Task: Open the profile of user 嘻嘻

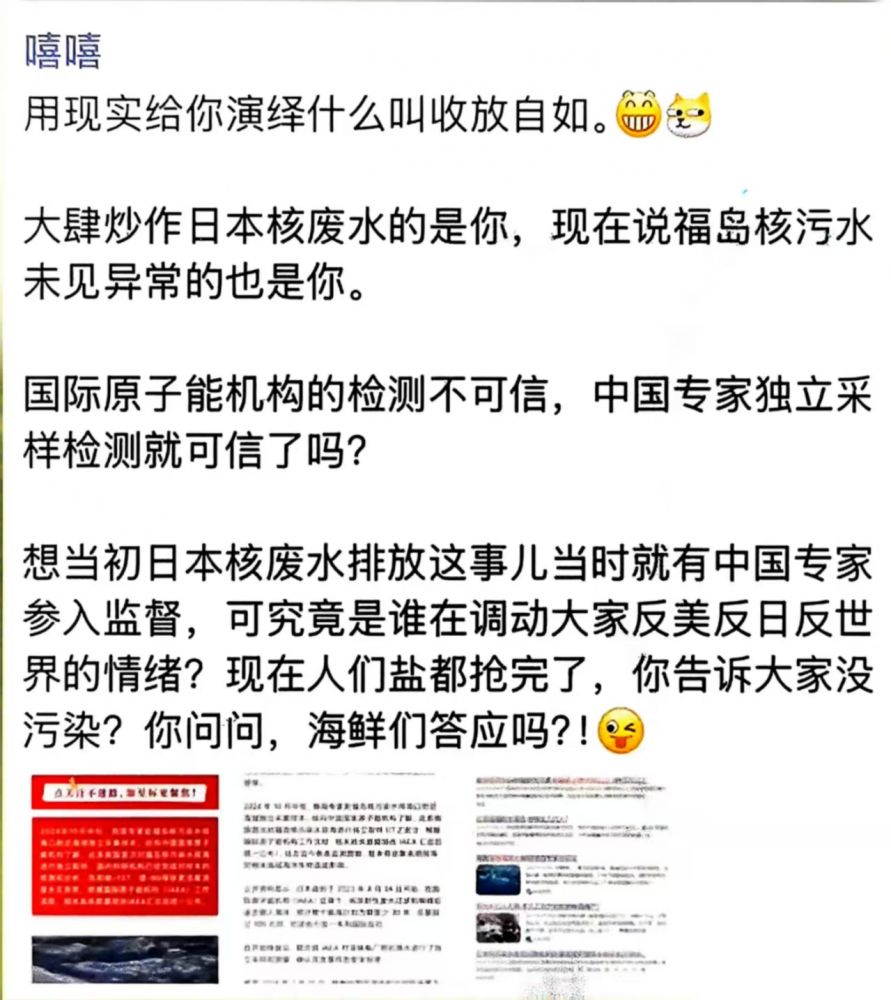Action: tap(63, 49)
